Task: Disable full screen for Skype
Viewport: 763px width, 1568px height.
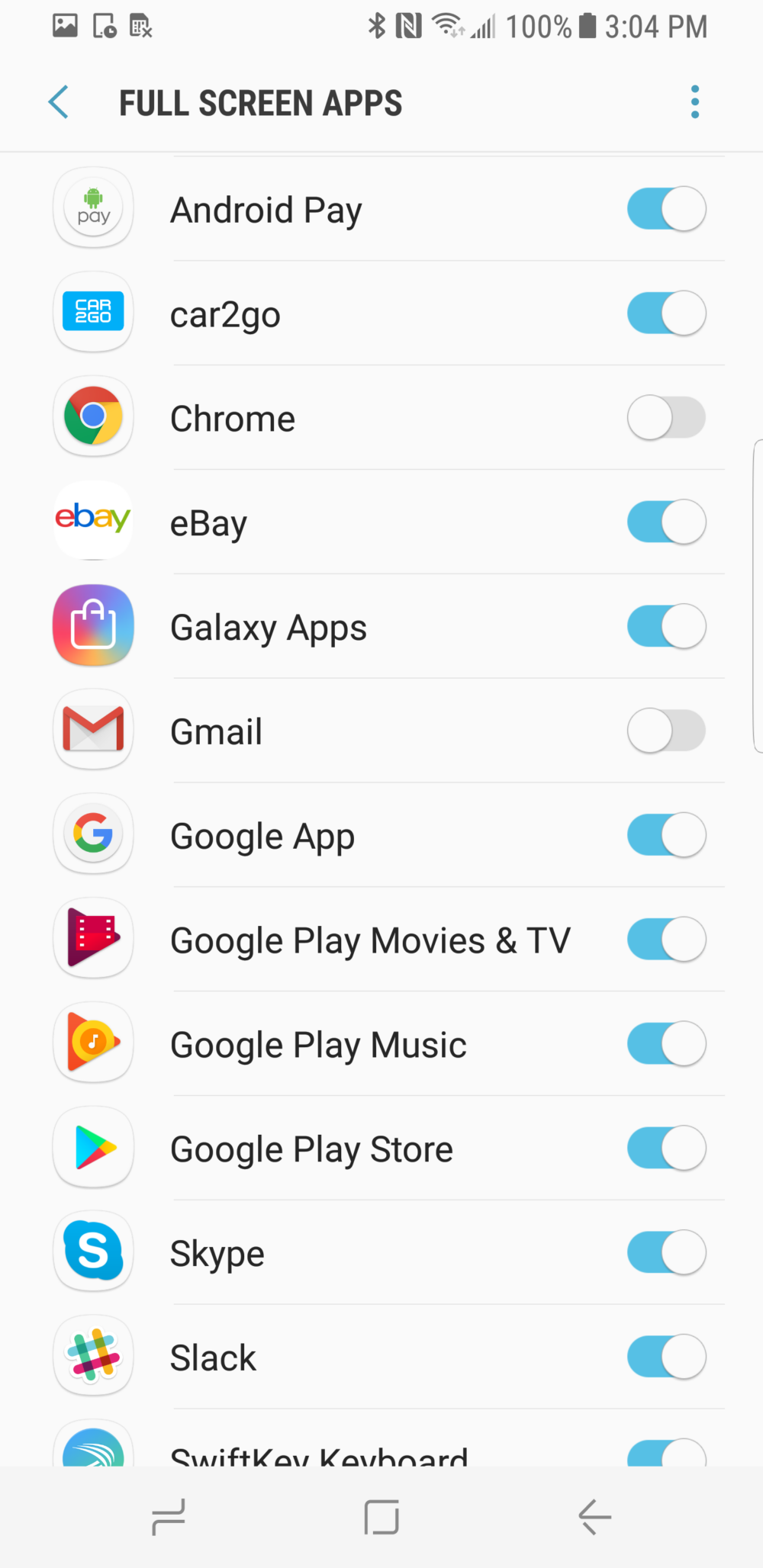Action: 666,1252
